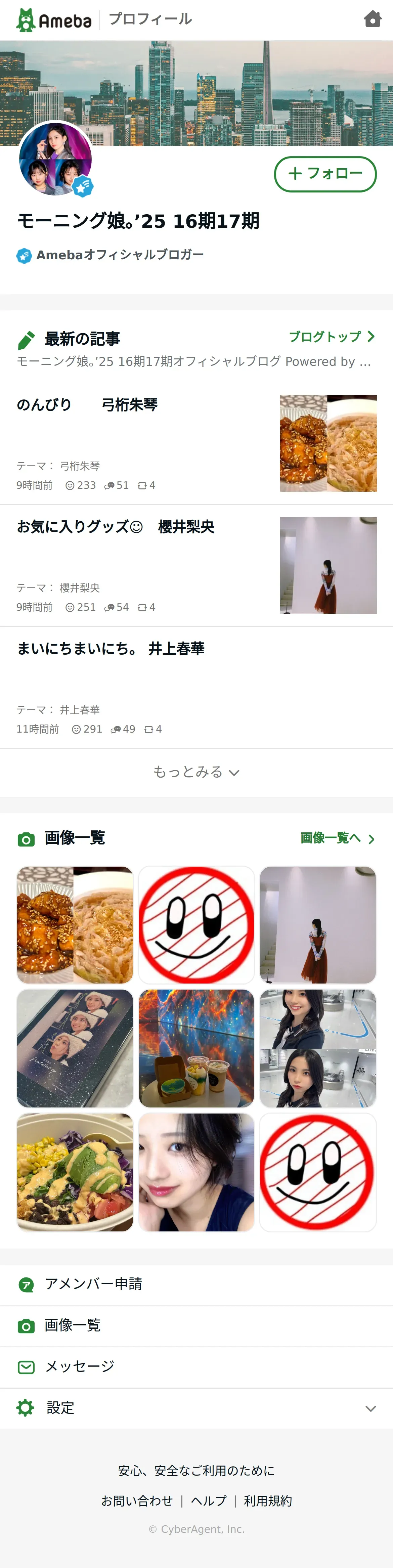The image size is (393, 1568).
Task: Open article お気に入りグッズ 櫻井梨央
Action: point(196,565)
